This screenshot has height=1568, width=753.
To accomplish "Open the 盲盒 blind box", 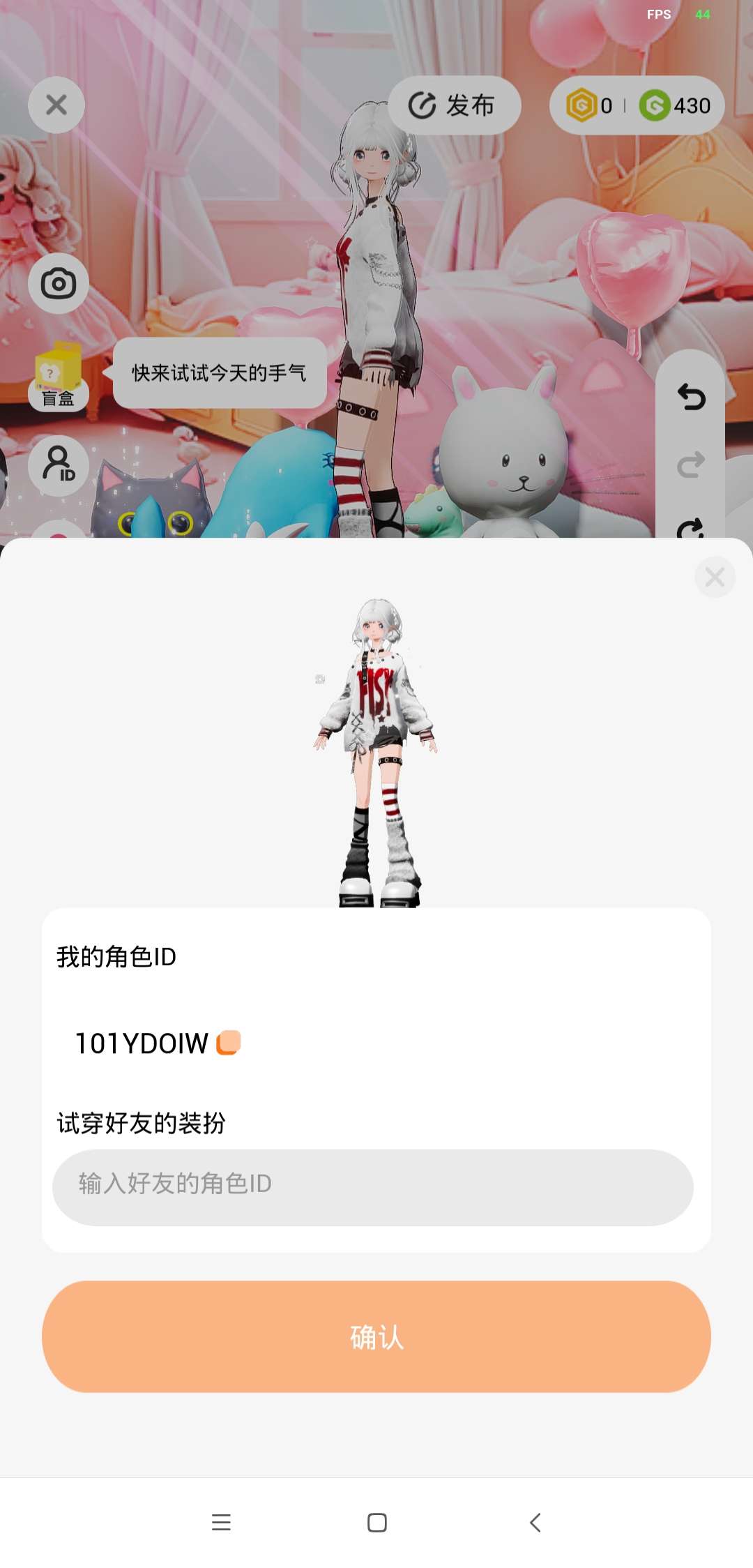I will click(x=58, y=377).
